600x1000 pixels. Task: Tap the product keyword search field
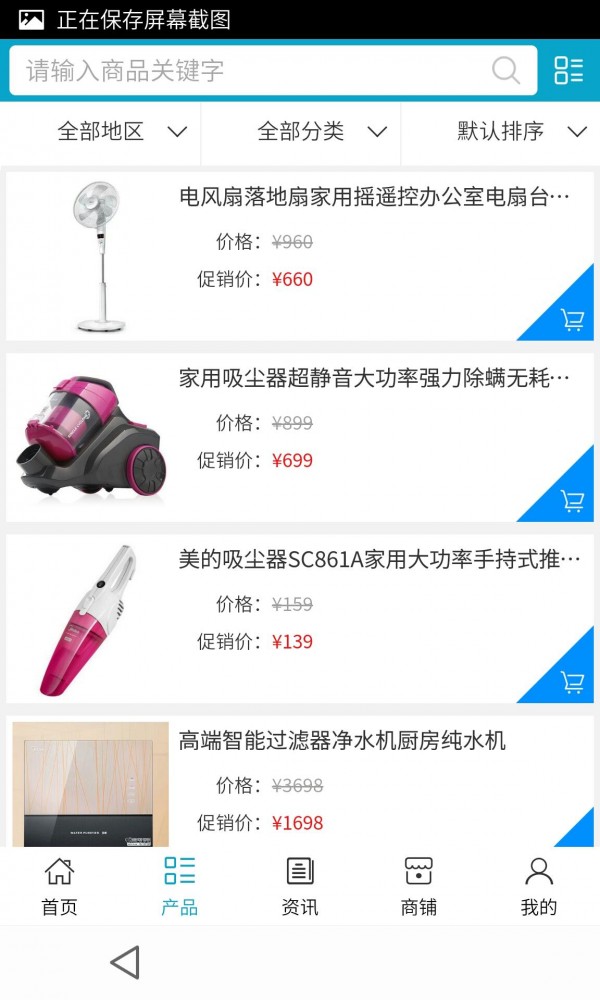[x=250, y=70]
